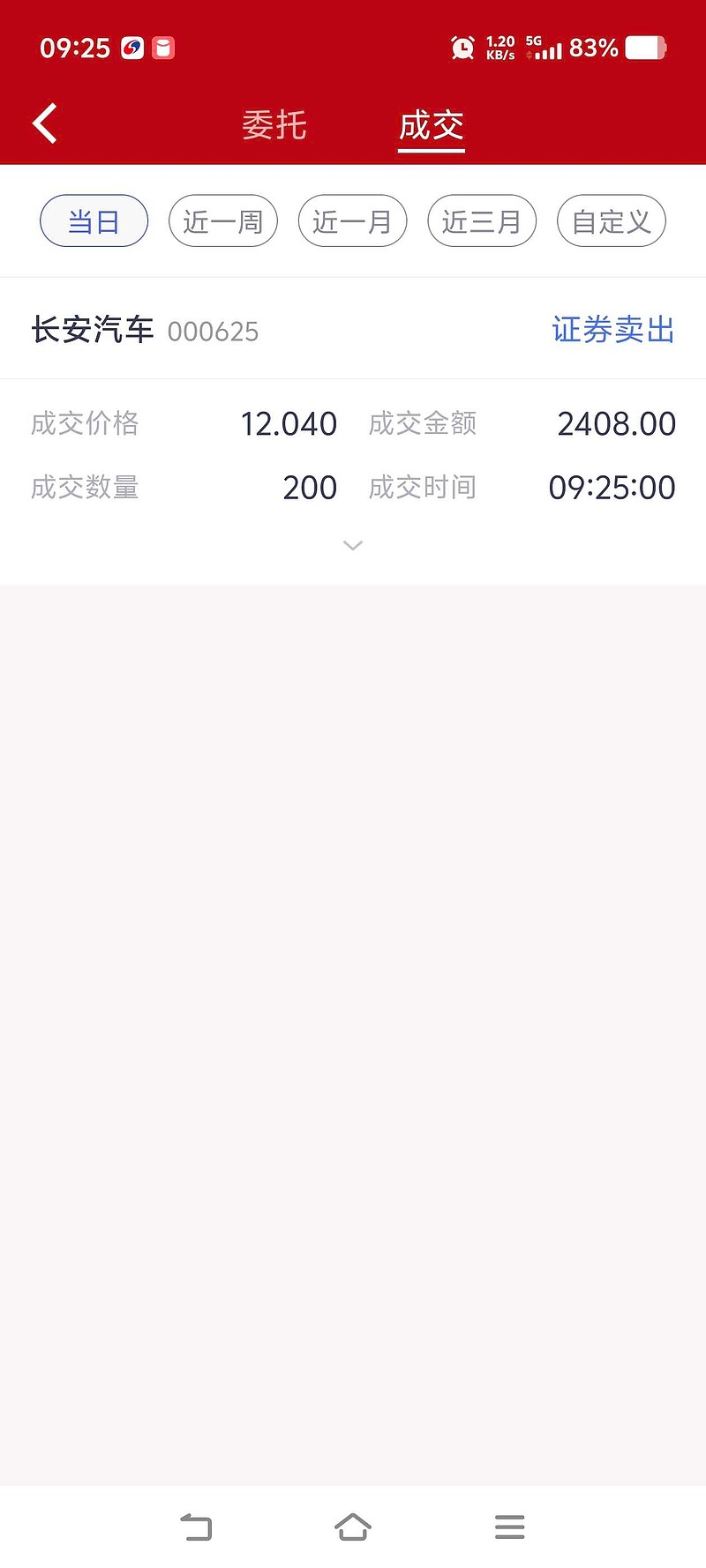This screenshot has height=1568, width=706.
Task: Select the 当日 filter chip
Action: tap(94, 220)
